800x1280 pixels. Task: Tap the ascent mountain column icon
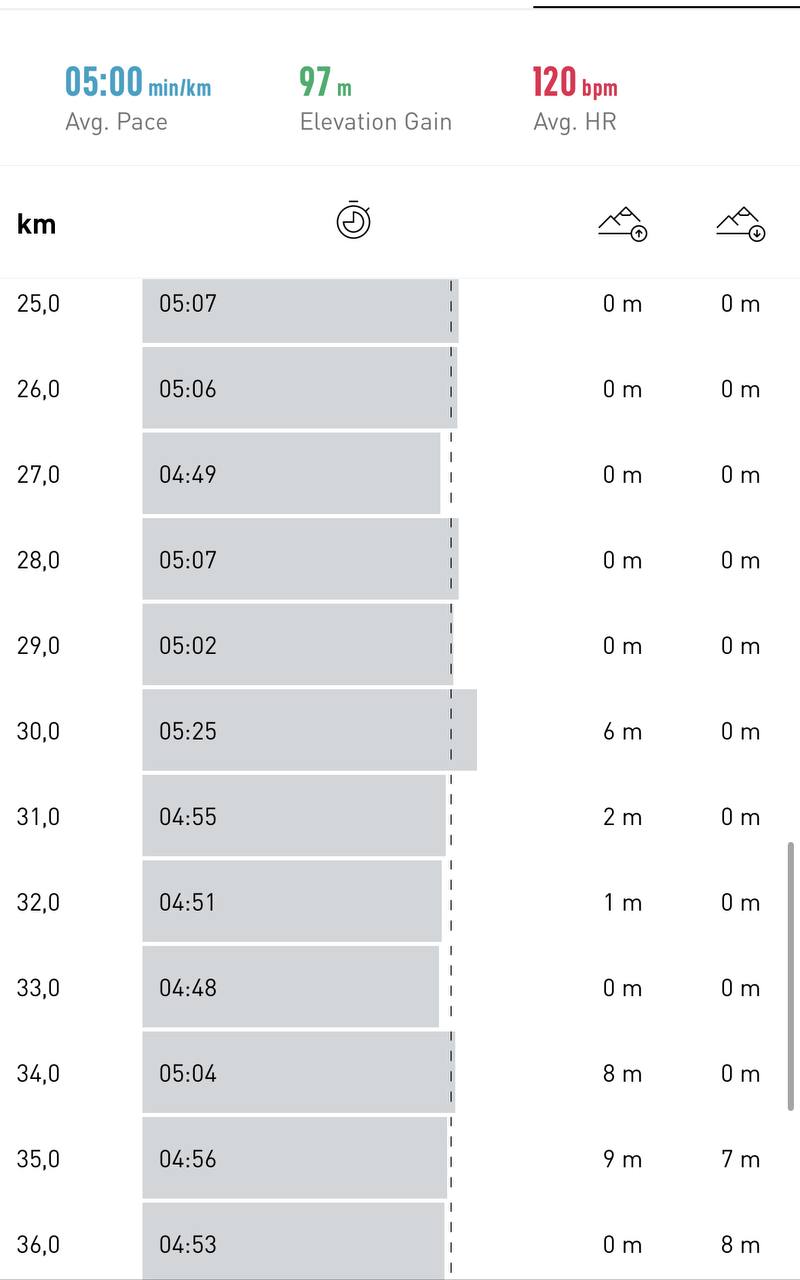(622, 224)
